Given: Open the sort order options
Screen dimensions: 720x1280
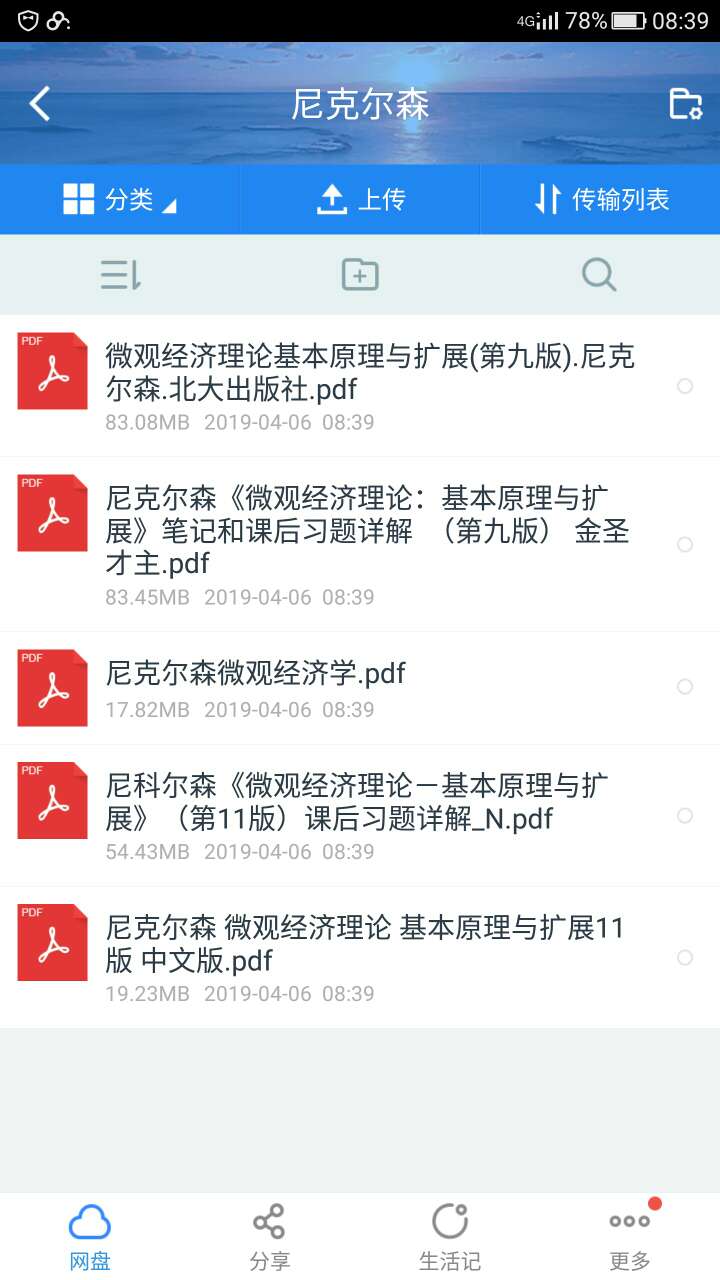Looking at the screenshot, I should pyautogui.click(x=120, y=274).
